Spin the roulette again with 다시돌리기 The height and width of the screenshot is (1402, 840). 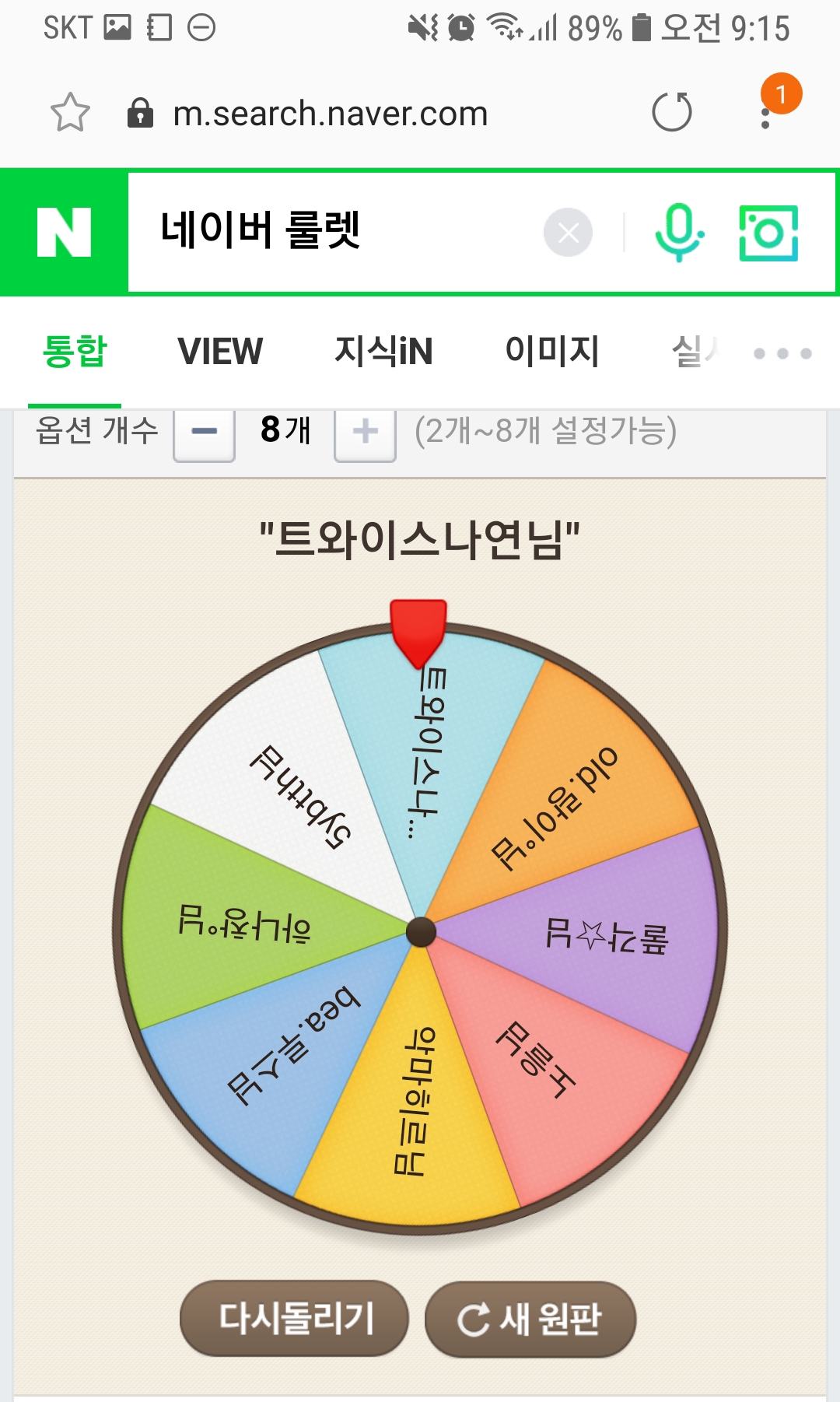tap(295, 1318)
